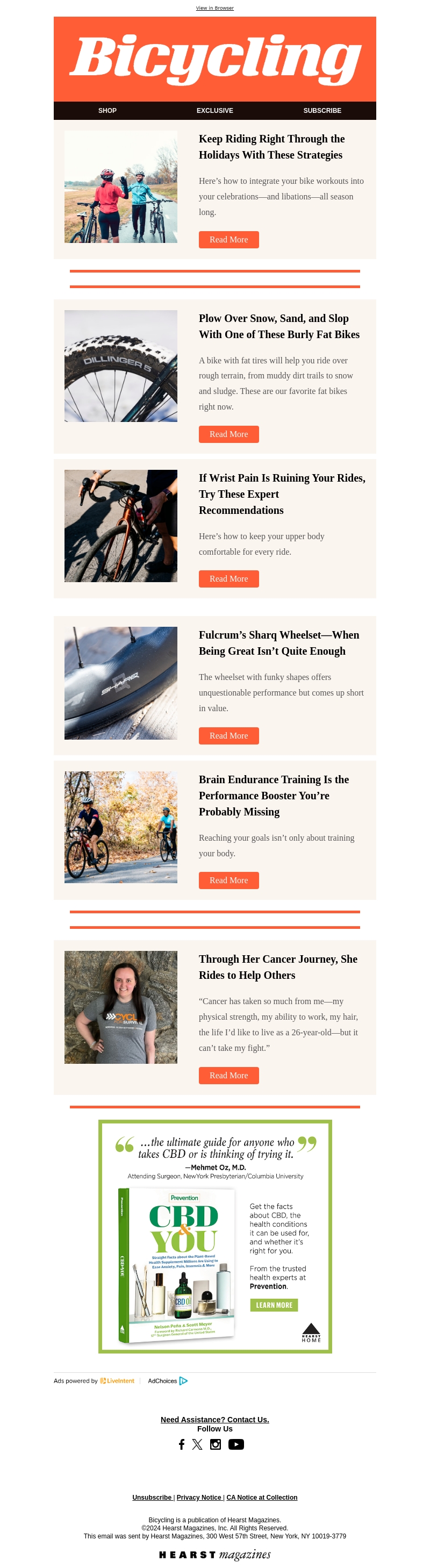
Task: Read more on wrist pain recommendations
Action: click(228, 579)
